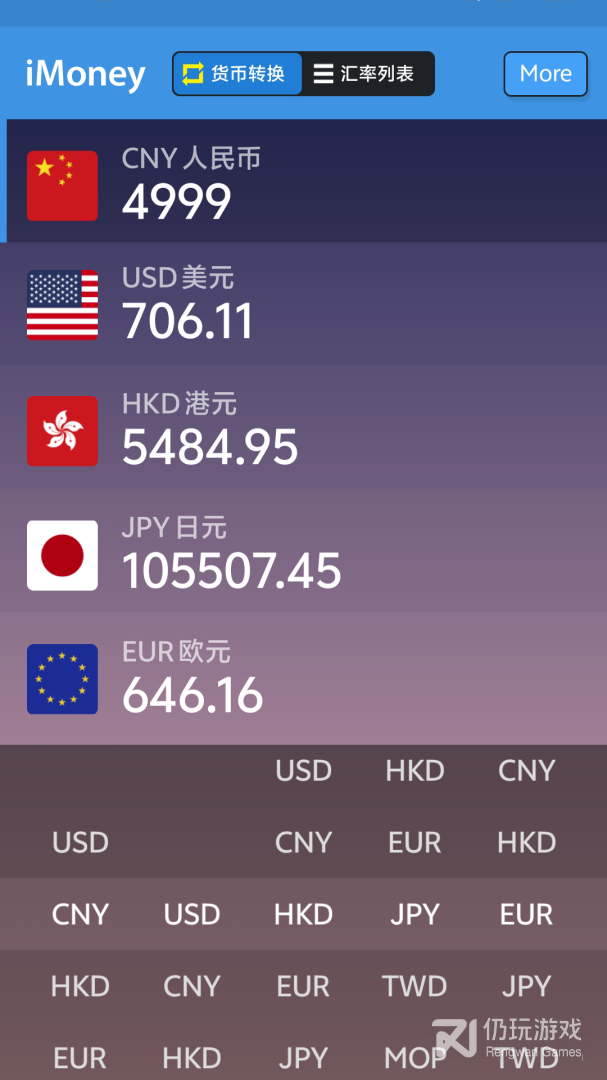Choose the JPY 日元 row

[x=303, y=551]
